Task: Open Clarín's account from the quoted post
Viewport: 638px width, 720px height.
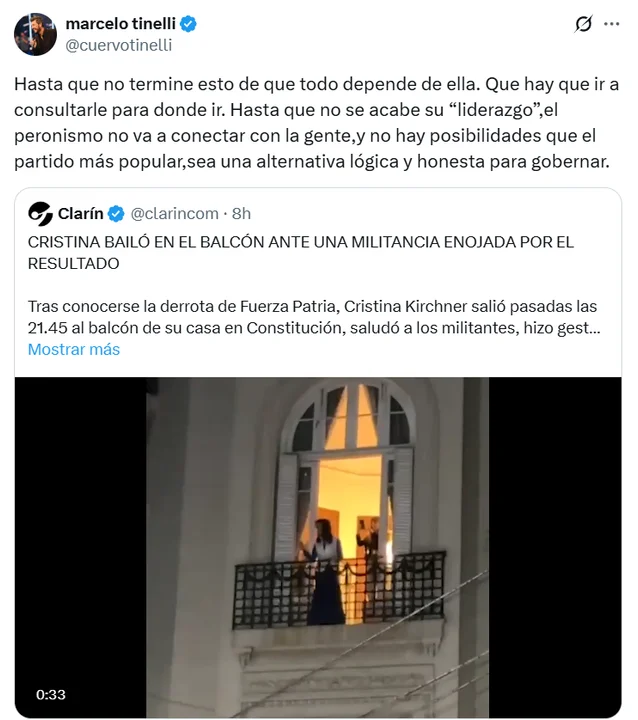Action: click(x=80, y=213)
